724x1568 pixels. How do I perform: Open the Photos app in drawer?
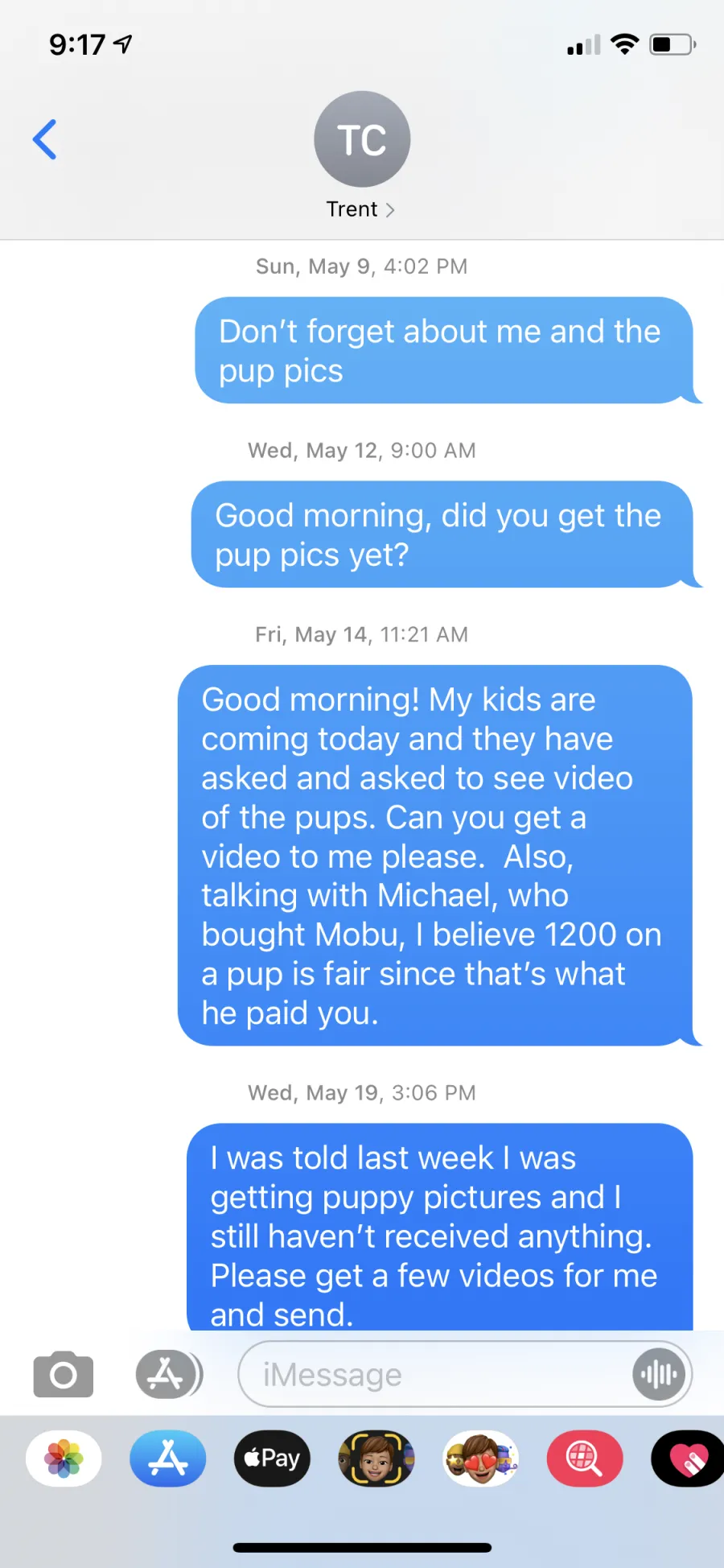[x=64, y=1459]
